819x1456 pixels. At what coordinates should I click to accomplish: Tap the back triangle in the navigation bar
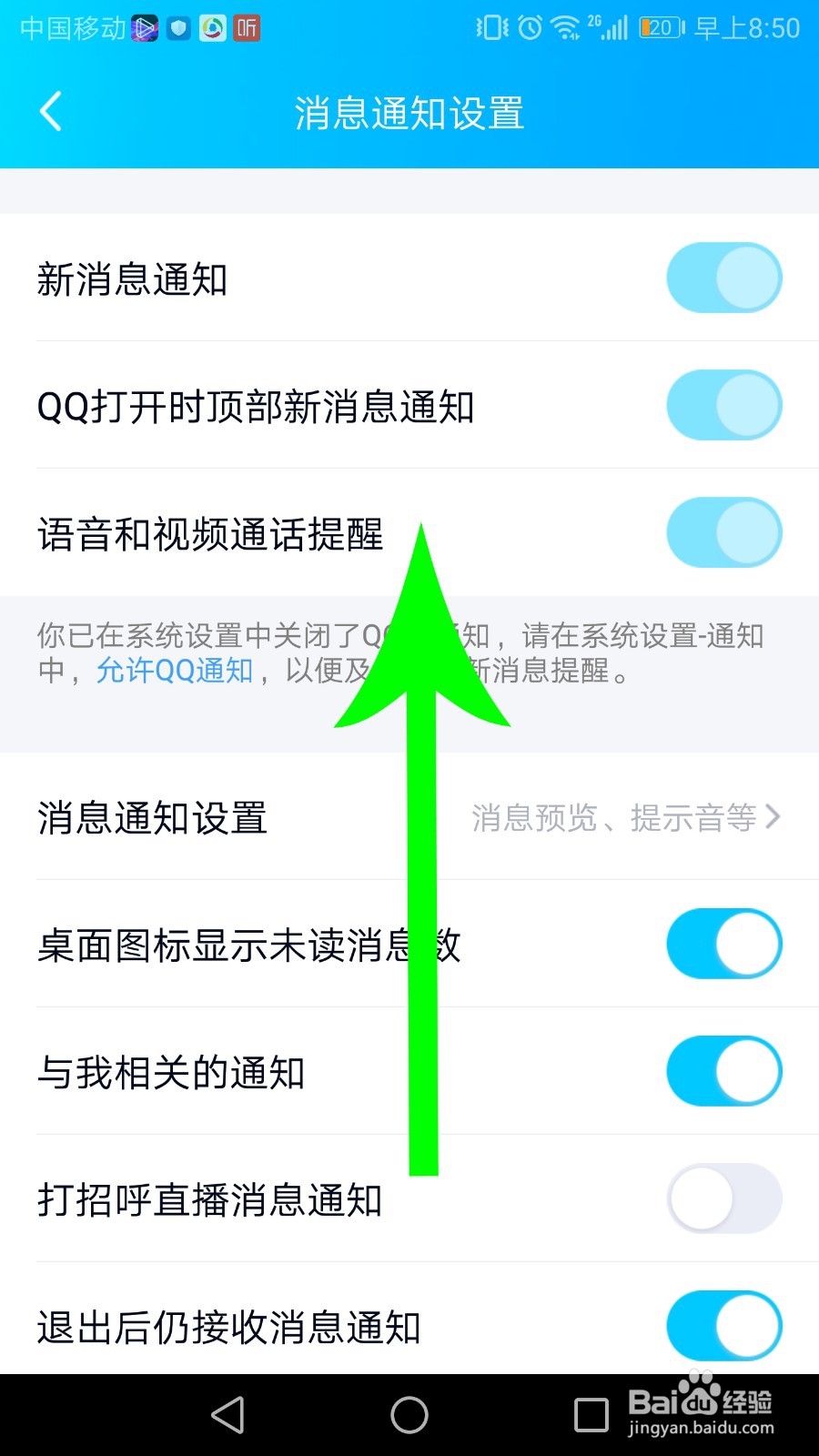[227, 1415]
